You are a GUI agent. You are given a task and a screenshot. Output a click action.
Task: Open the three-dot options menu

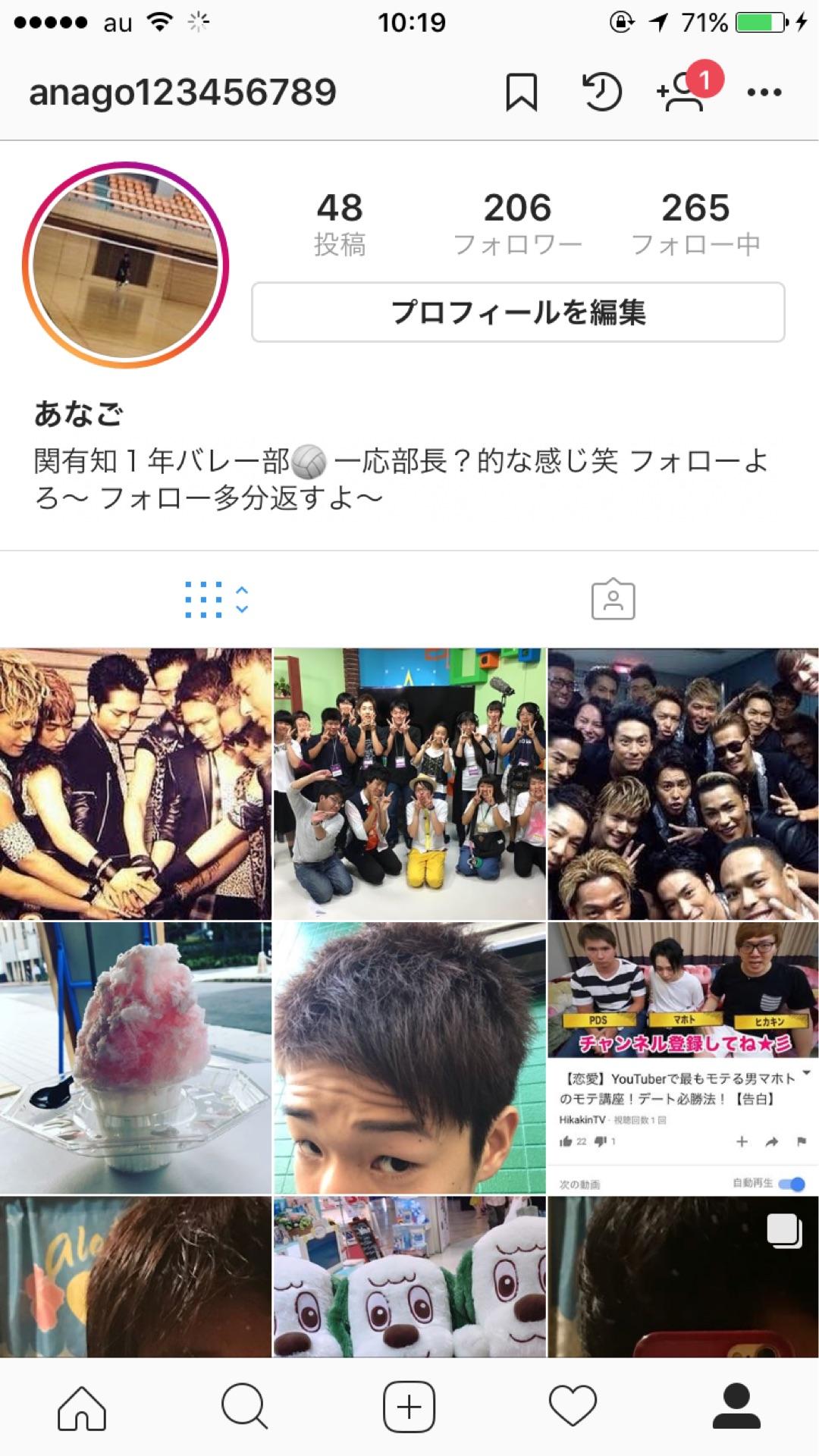pyautogui.click(x=764, y=93)
